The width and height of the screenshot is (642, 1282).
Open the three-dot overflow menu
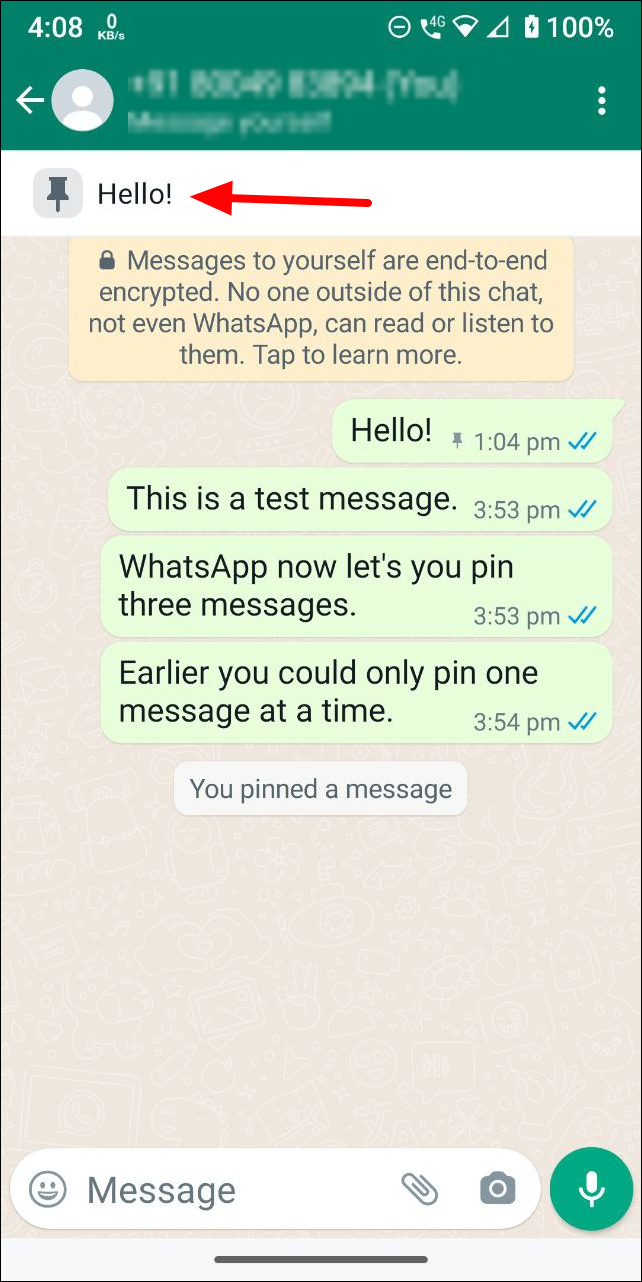[602, 101]
